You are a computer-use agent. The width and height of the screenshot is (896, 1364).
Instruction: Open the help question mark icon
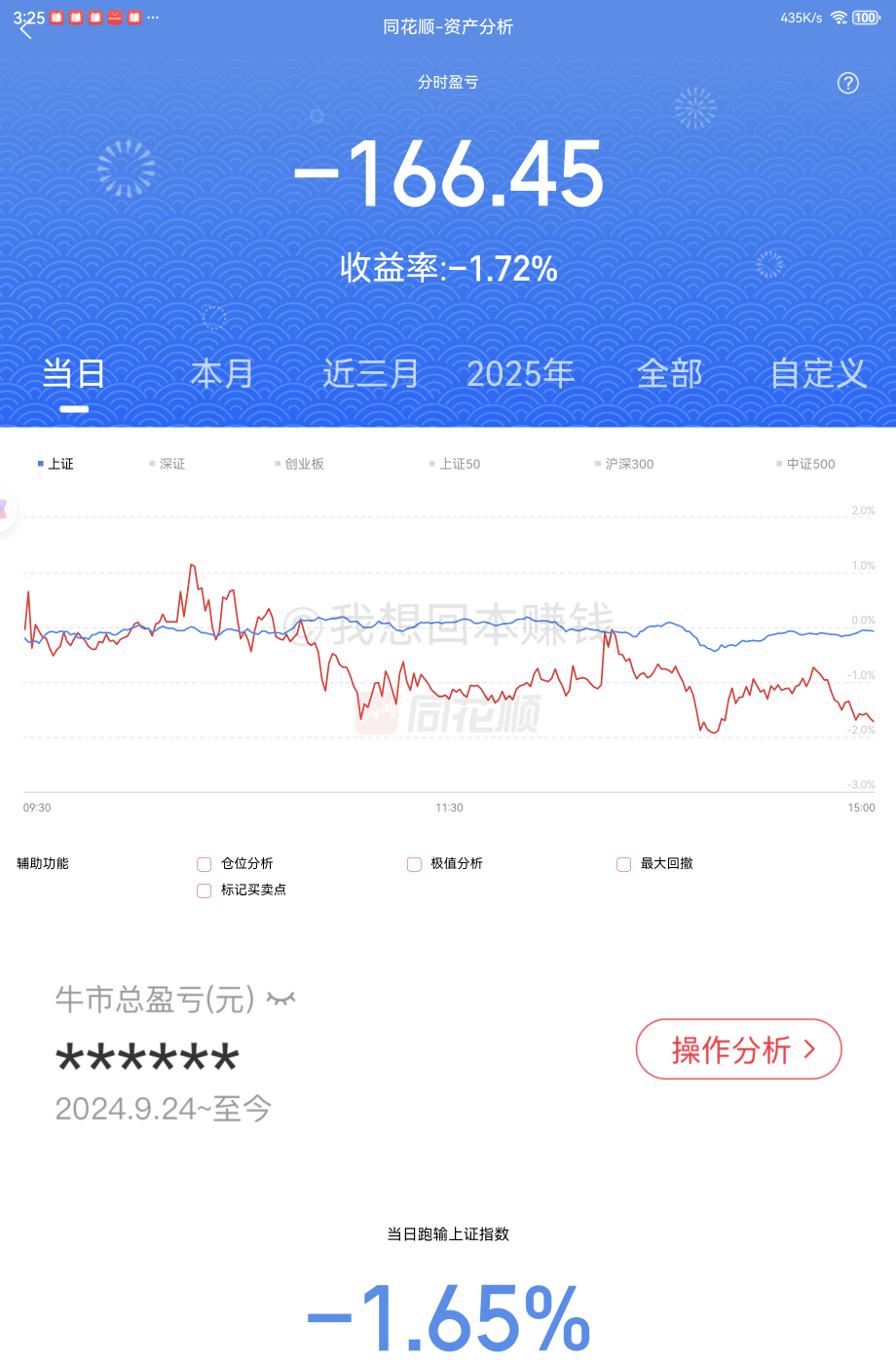[848, 83]
